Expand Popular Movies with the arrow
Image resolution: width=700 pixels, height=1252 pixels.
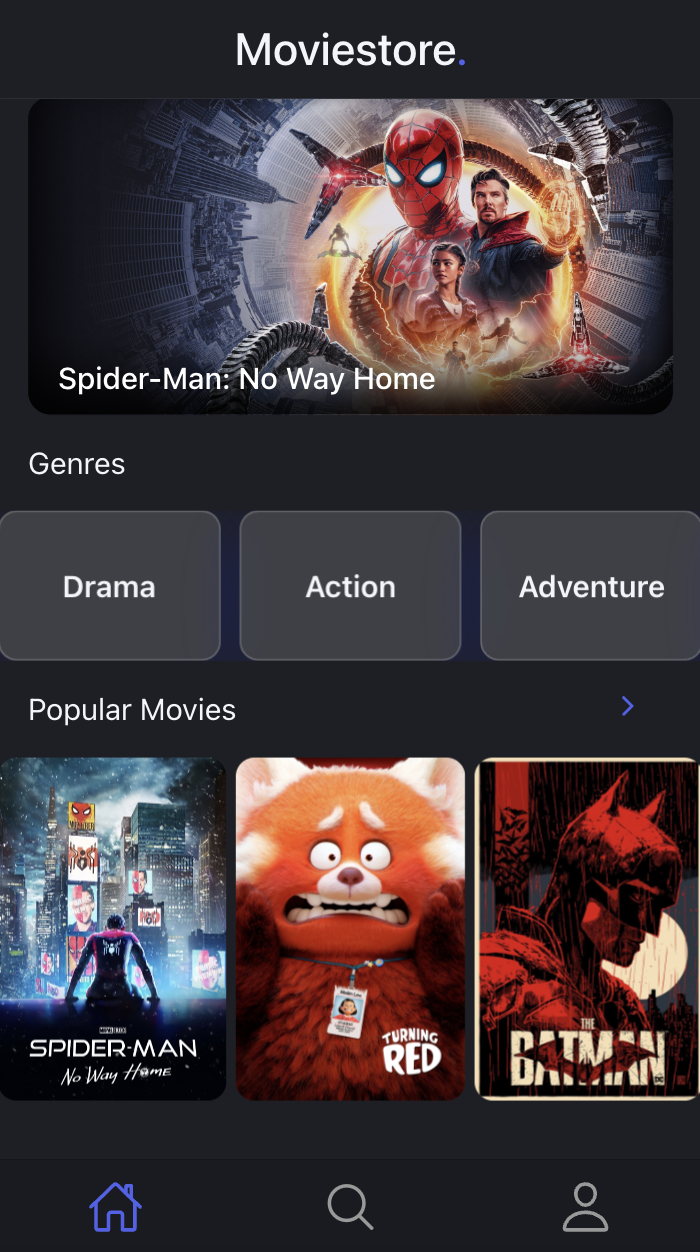pyautogui.click(x=627, y=707)
